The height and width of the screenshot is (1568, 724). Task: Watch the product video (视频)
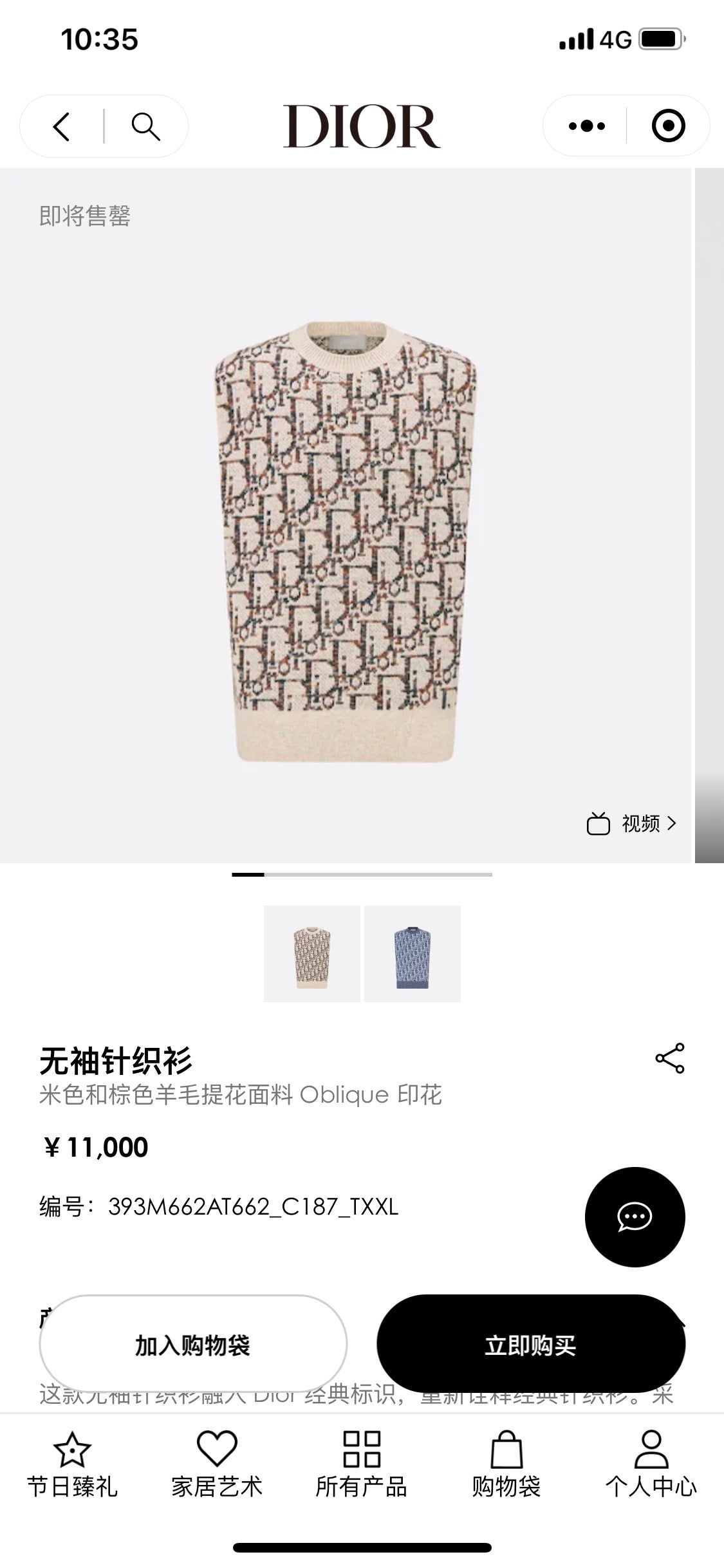632,823
